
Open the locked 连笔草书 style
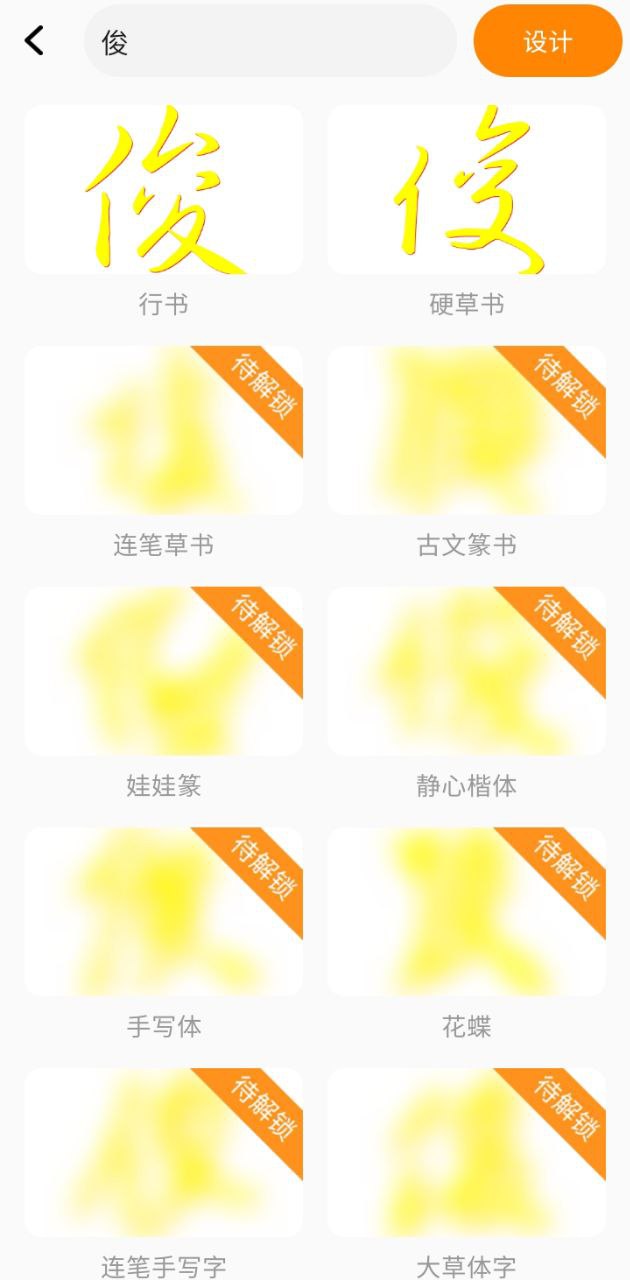[163, 431]
